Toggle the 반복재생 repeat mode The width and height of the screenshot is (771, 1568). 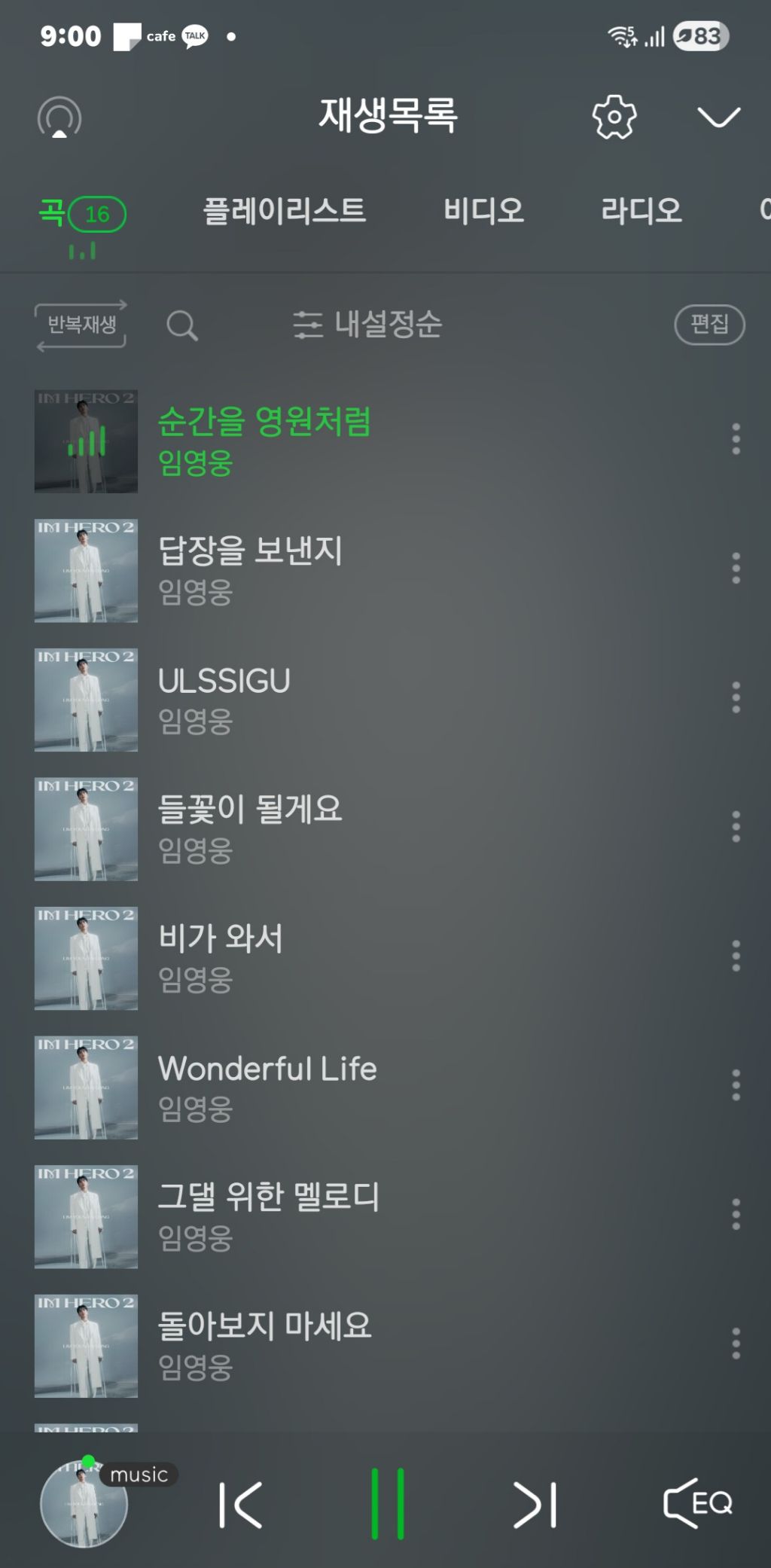[81, 325]
